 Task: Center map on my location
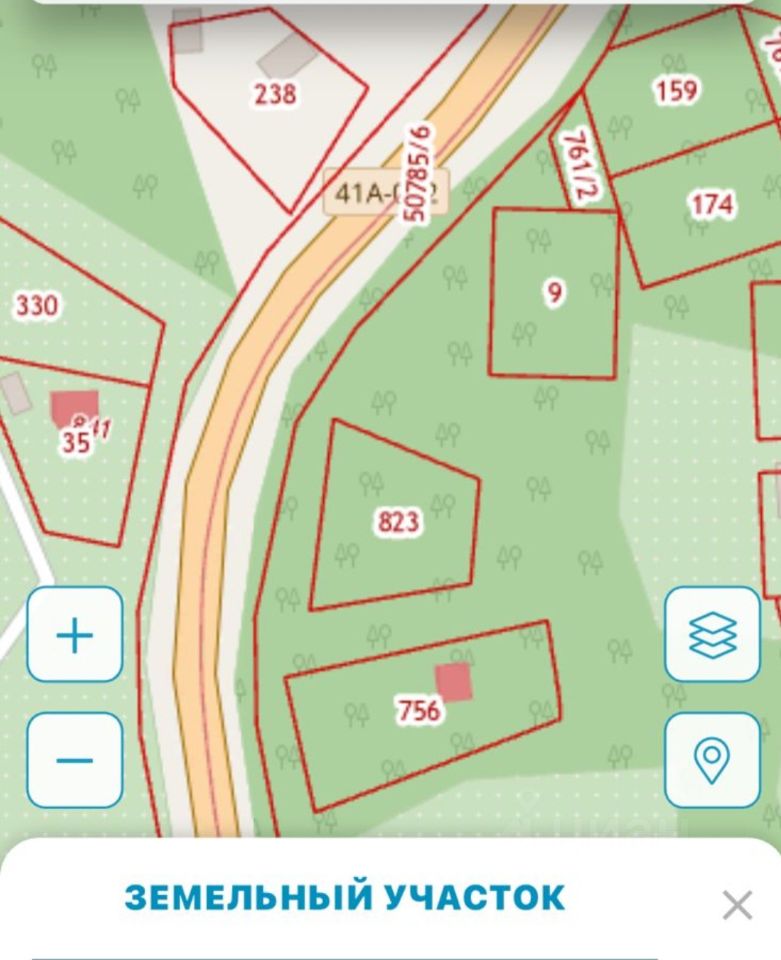[712, 760]
